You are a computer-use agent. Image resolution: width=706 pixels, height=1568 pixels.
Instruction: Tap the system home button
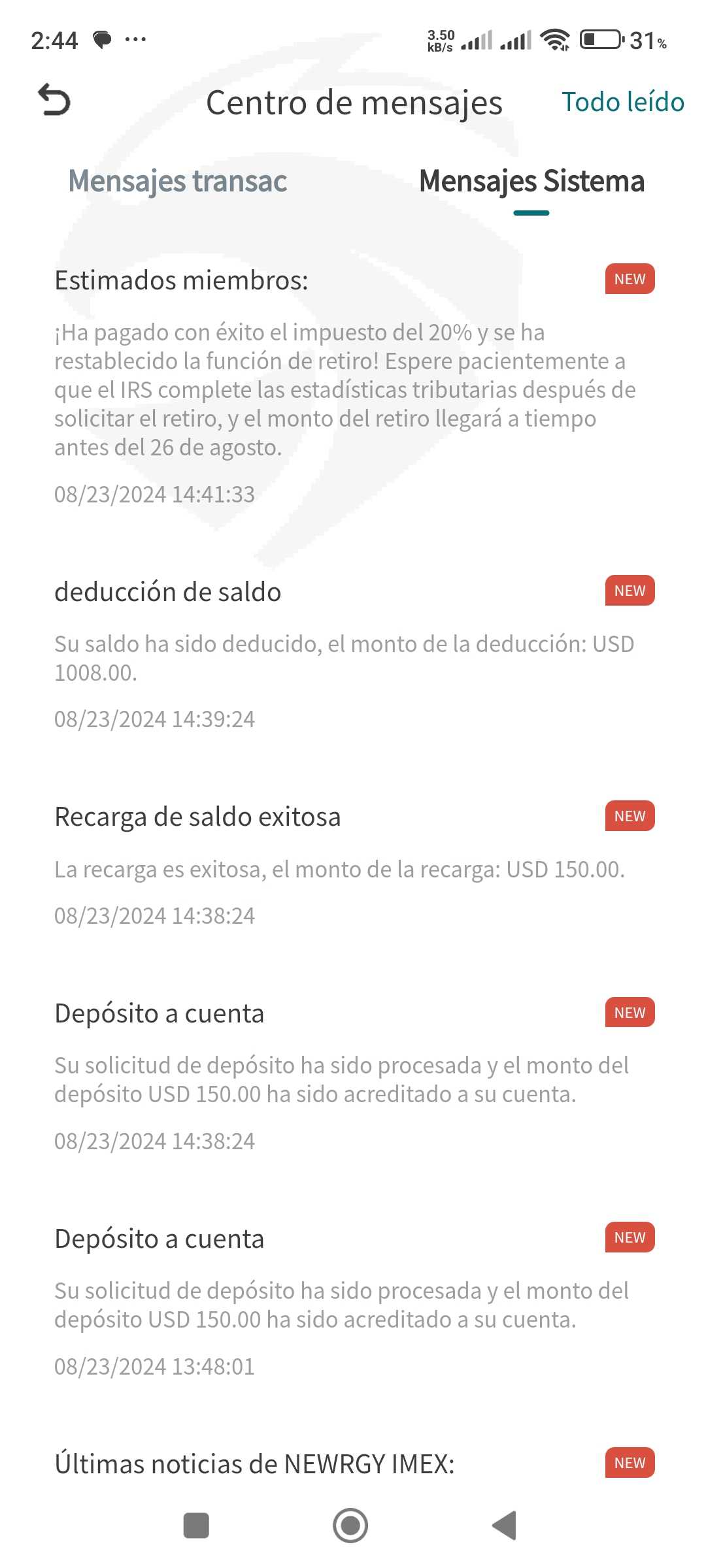pyautogui.click(x=350, y=1526)
